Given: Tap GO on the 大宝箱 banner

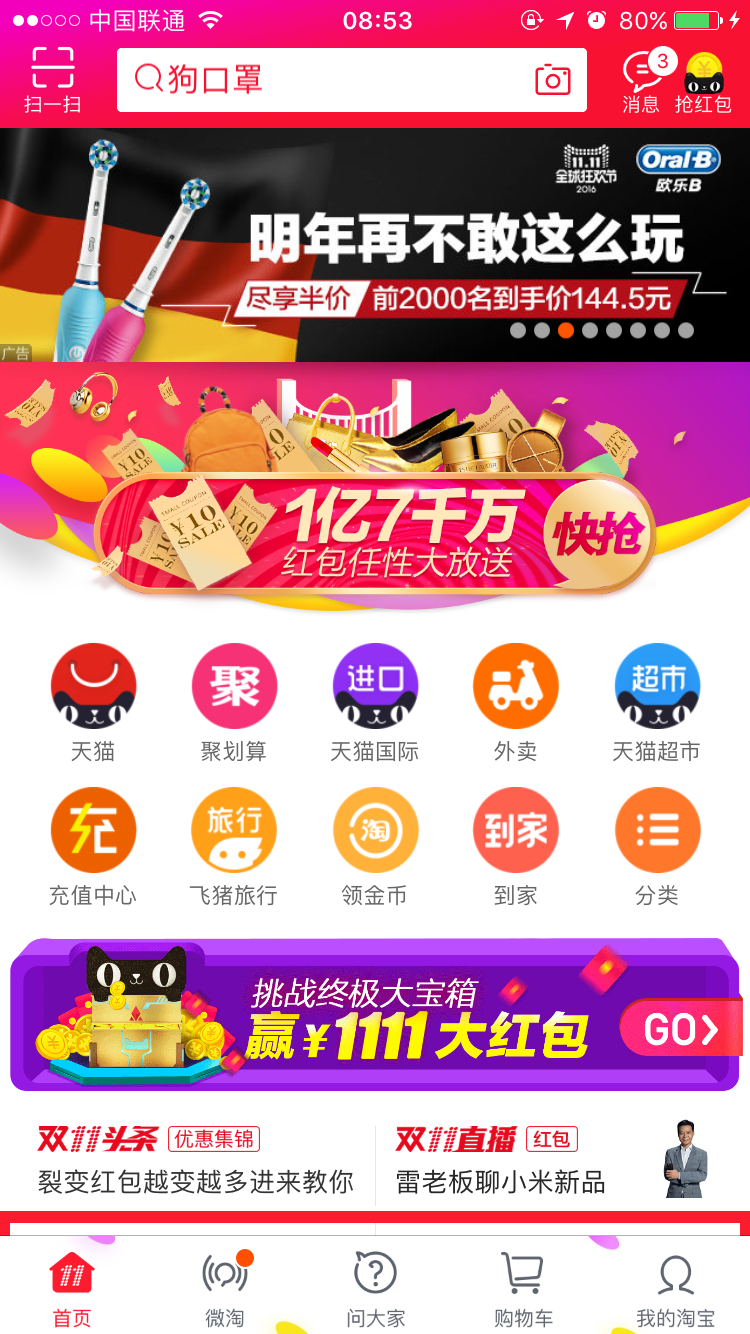Looking at the screenshot, I should pos(680,1028).
